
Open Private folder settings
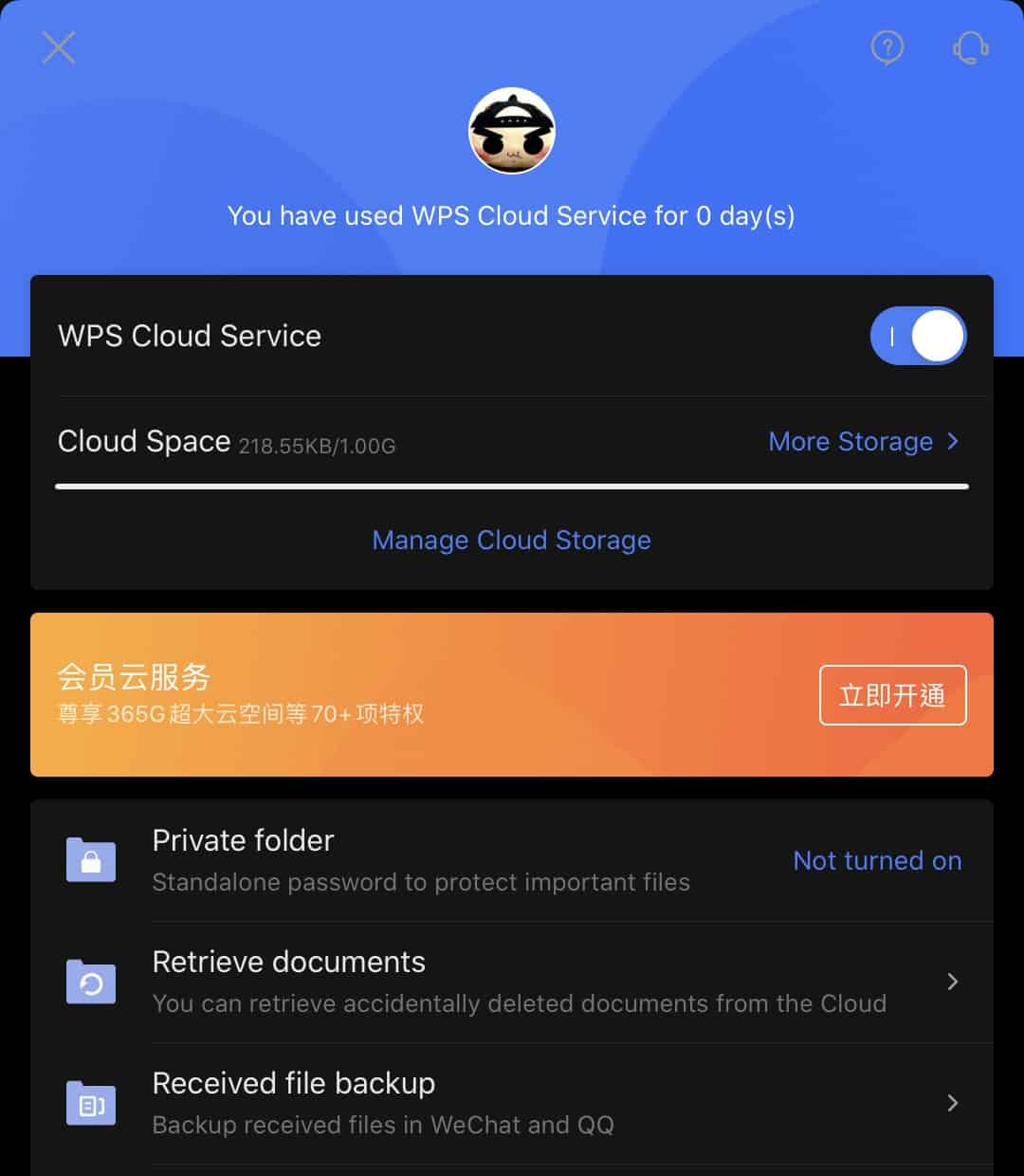click(512, 860)
